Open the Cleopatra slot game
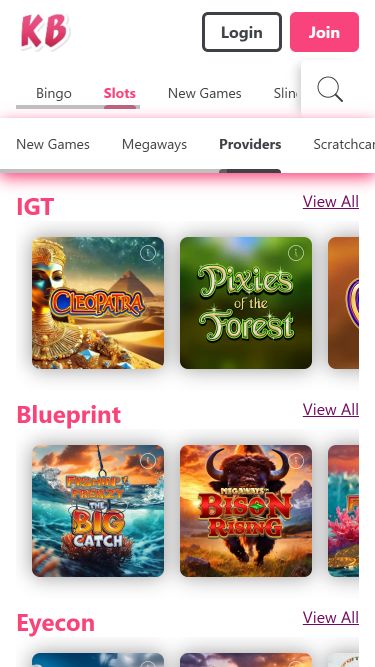375x667 pixels. pos(98,303)
